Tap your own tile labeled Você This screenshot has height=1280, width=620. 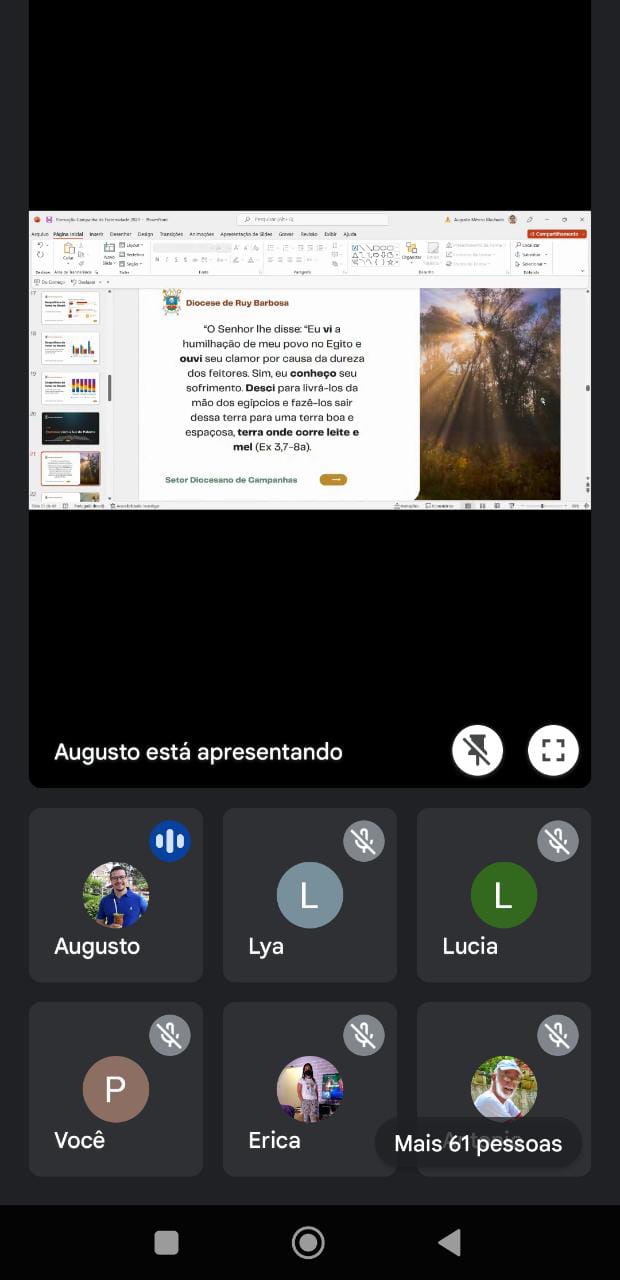pos(115,1089)
